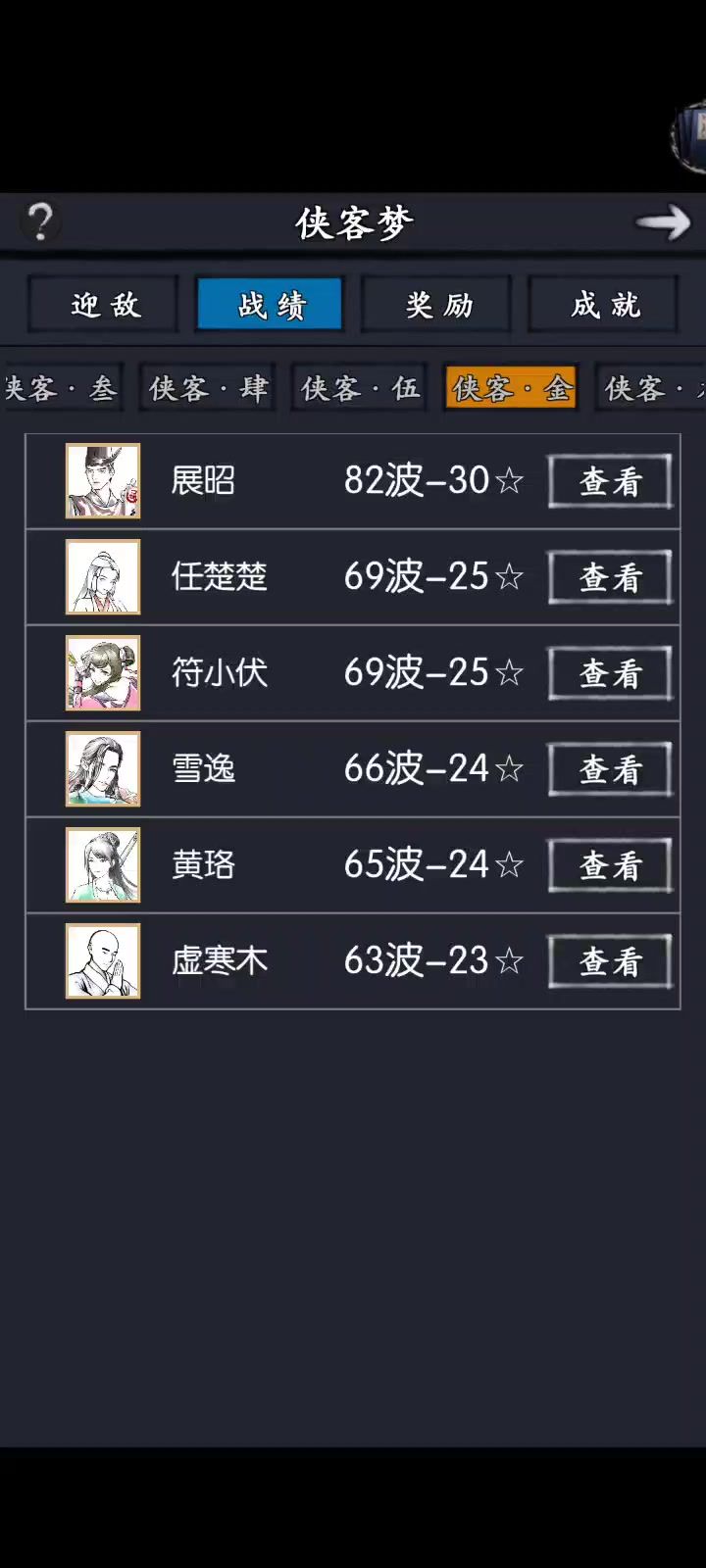
Task: Tap 查看 in the 黄珞 row
Action: click(x=610, y=865)
